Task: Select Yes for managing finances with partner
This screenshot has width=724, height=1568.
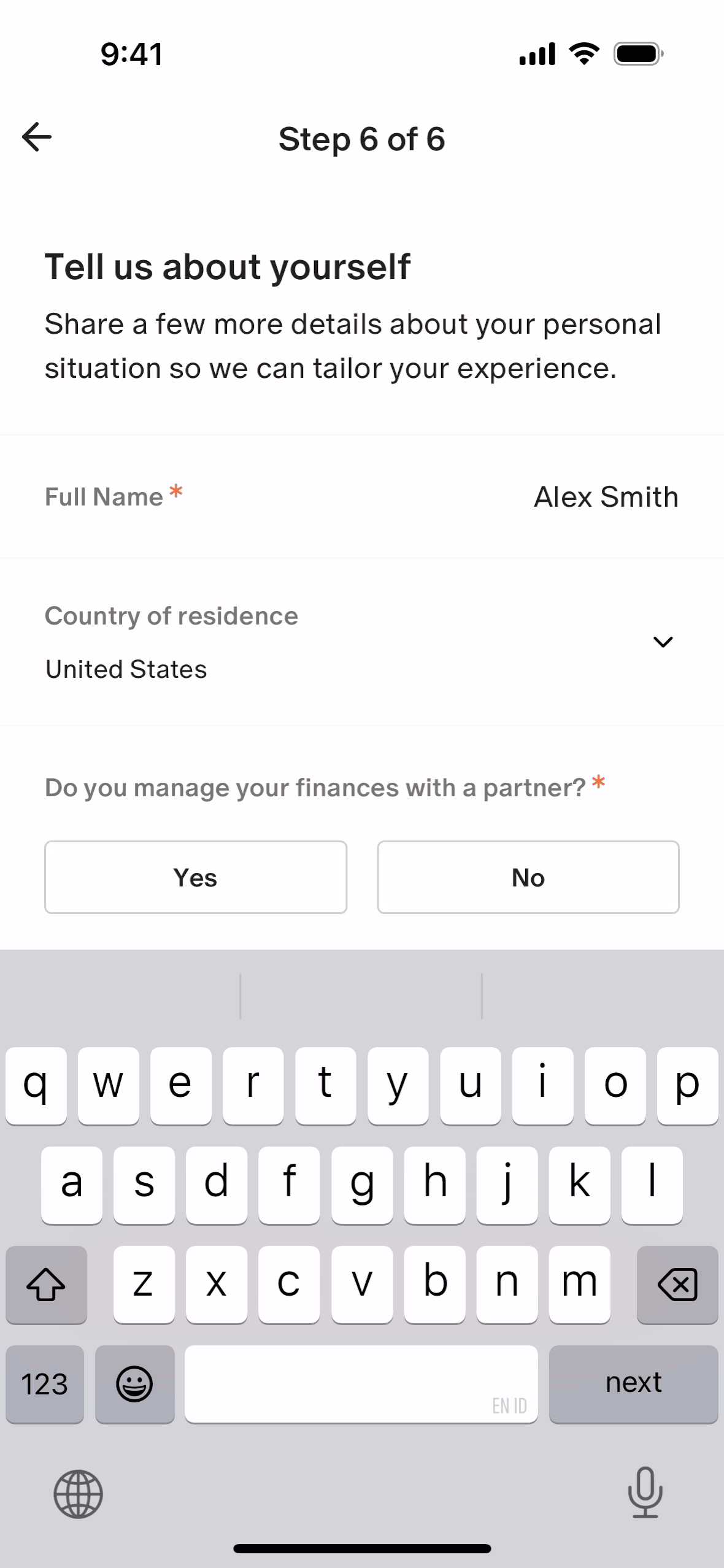Action: 196,877
